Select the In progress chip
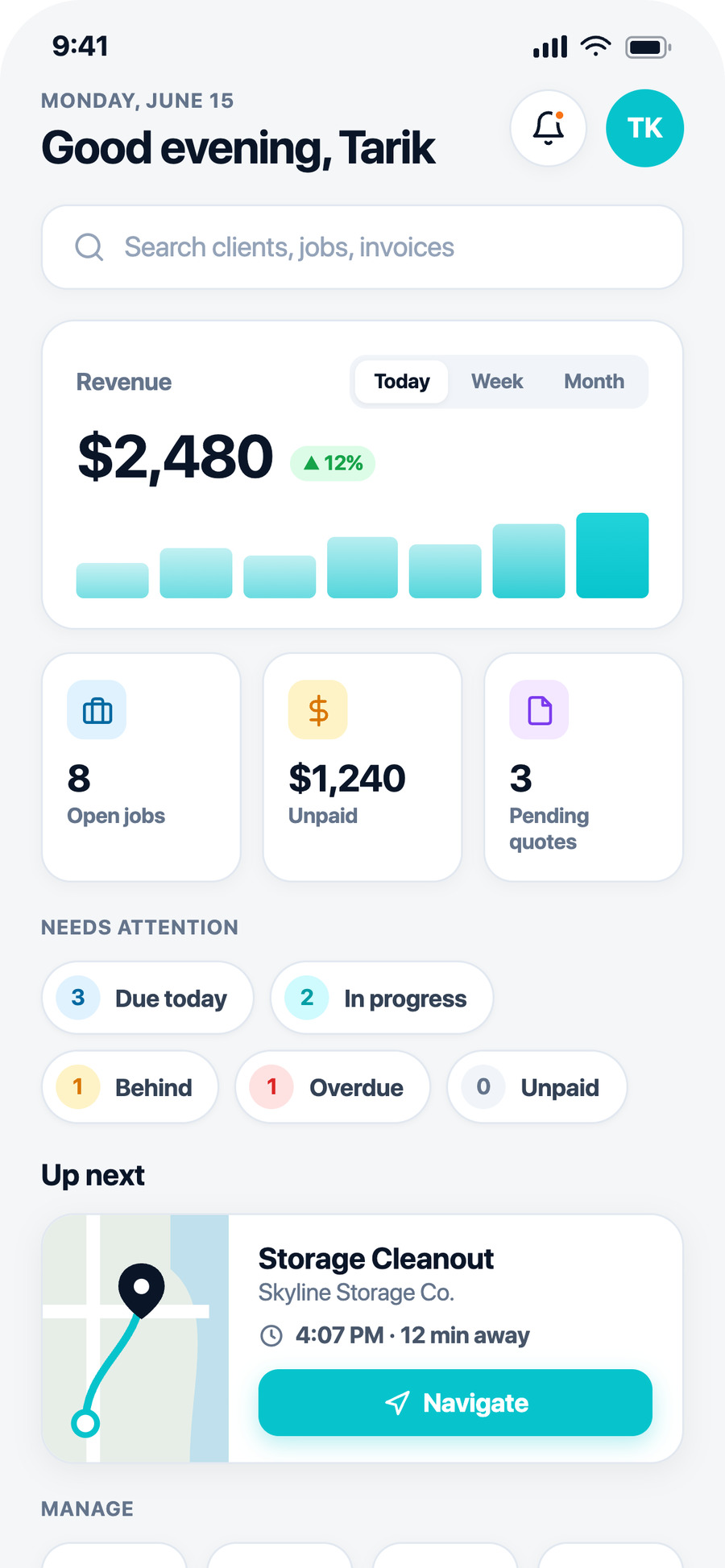 tap(382, 998)
